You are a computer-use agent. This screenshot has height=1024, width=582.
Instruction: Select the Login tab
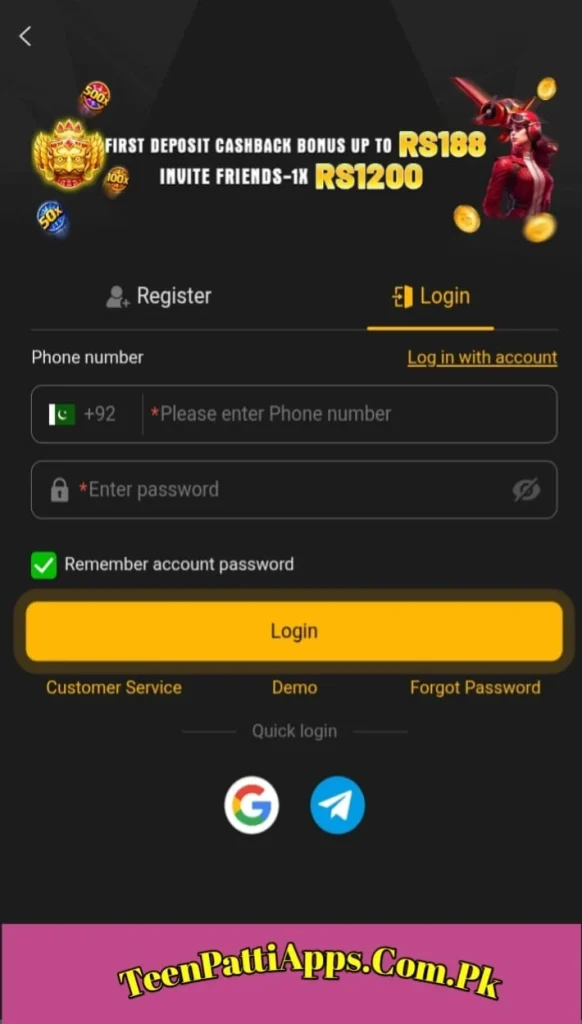(x=430, y=296)
